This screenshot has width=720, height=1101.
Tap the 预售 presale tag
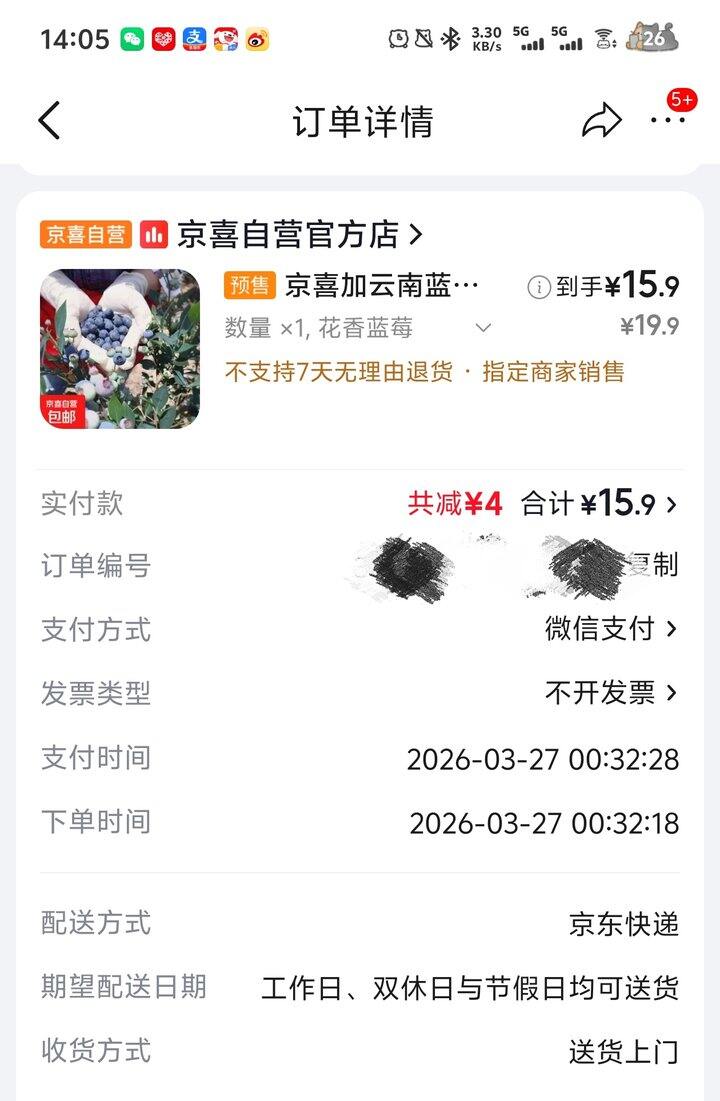(254, 286)
